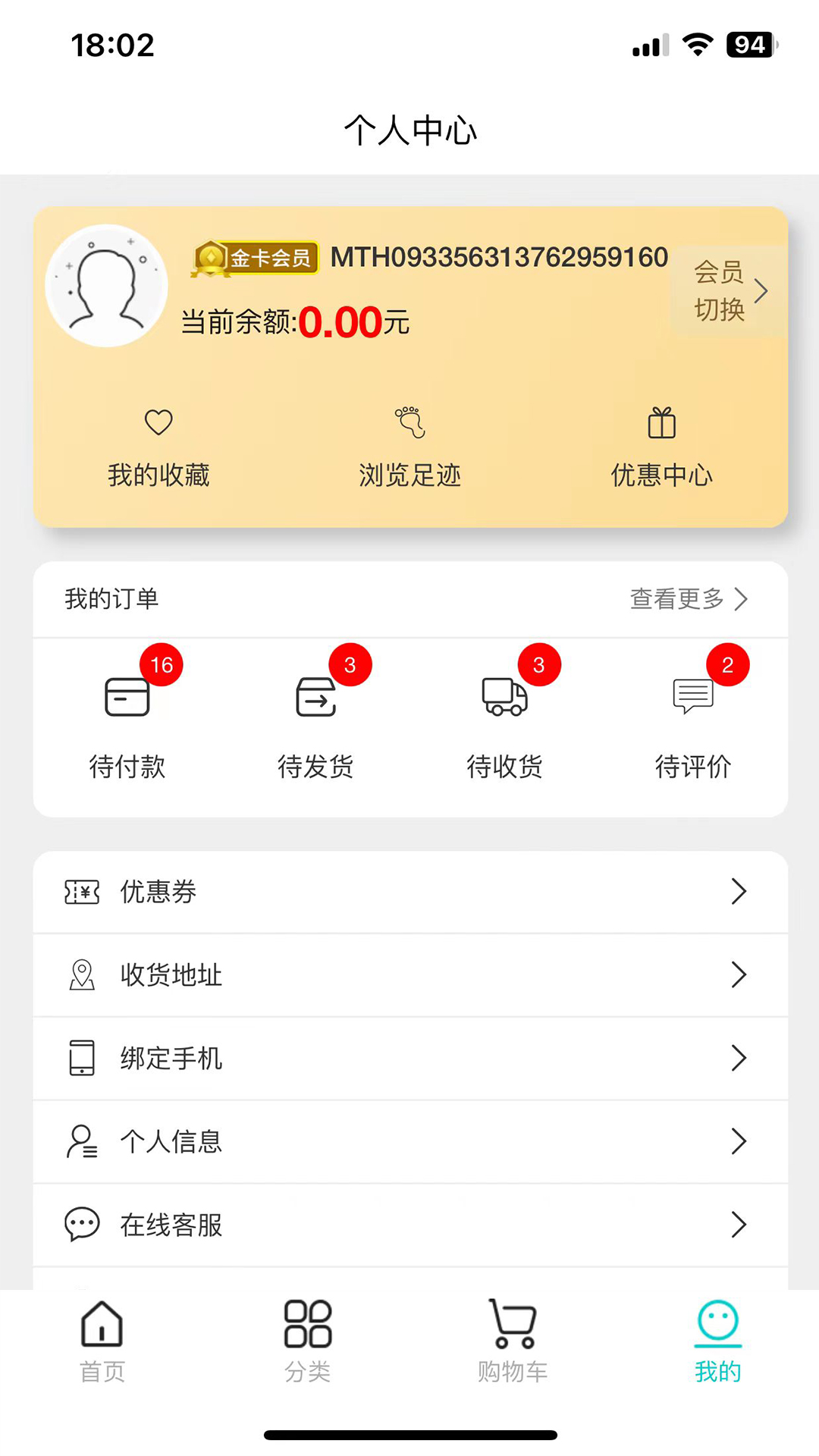Screen dimensions: 819x1456
Task: Expand 绑定手机 bind phone row
Action: tap(409, 1059)
